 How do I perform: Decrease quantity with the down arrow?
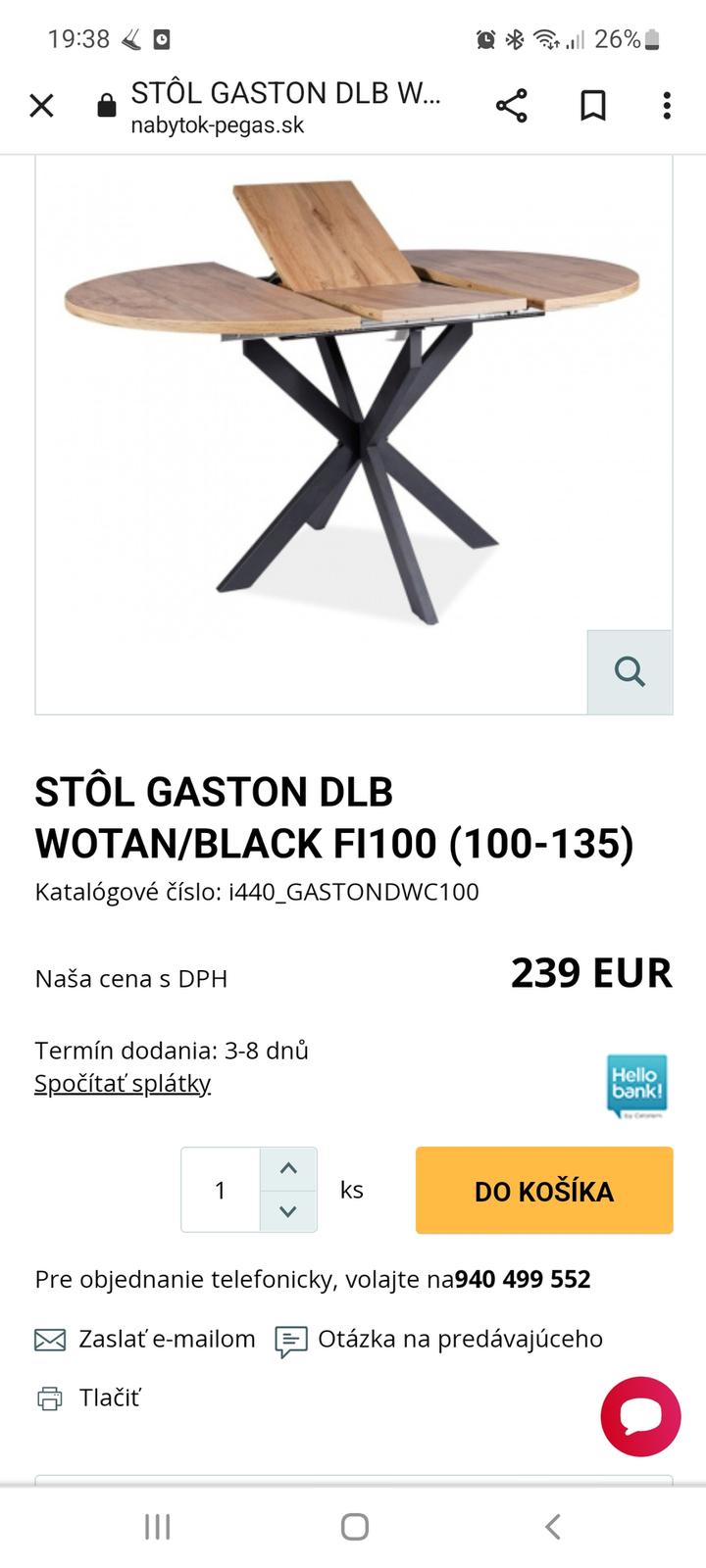coord(288,1211)
